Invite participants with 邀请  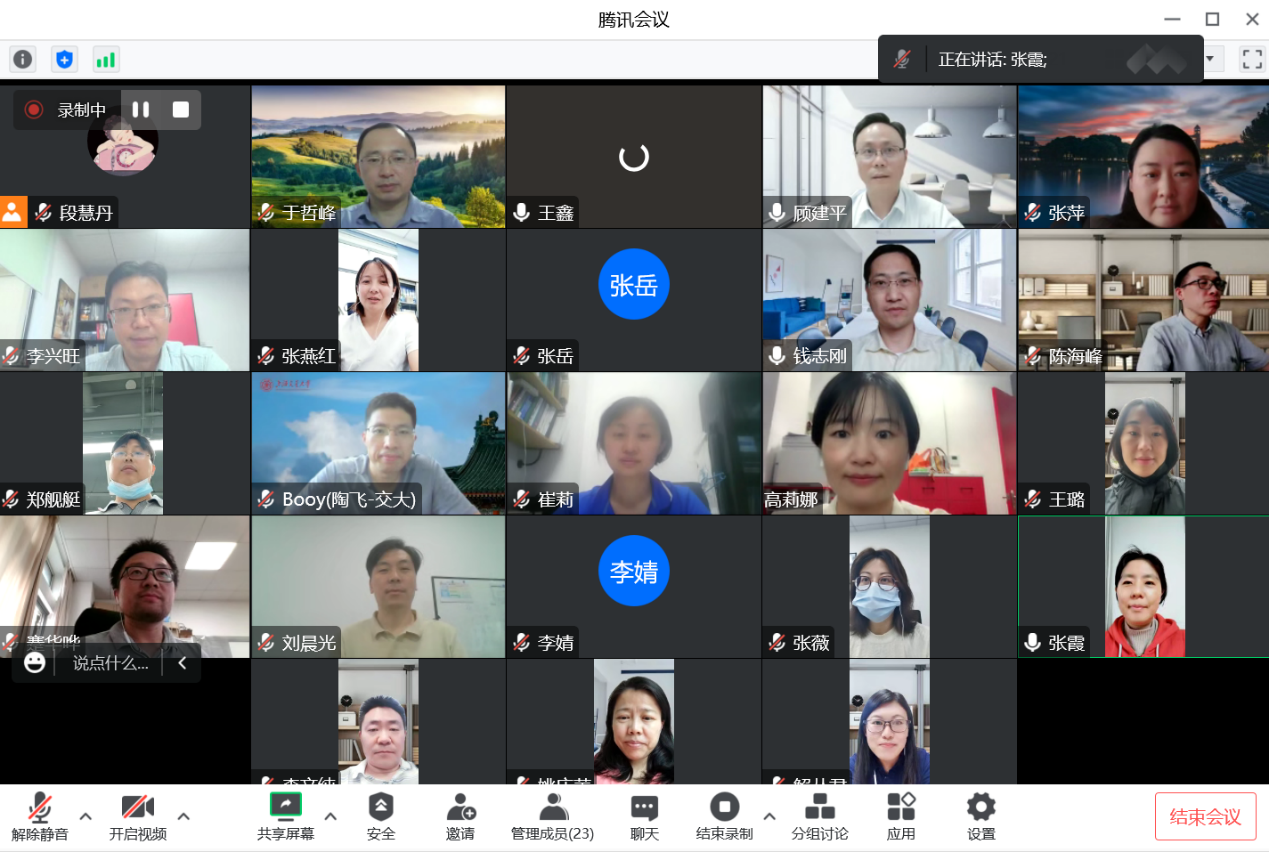(x=460, y=816)
